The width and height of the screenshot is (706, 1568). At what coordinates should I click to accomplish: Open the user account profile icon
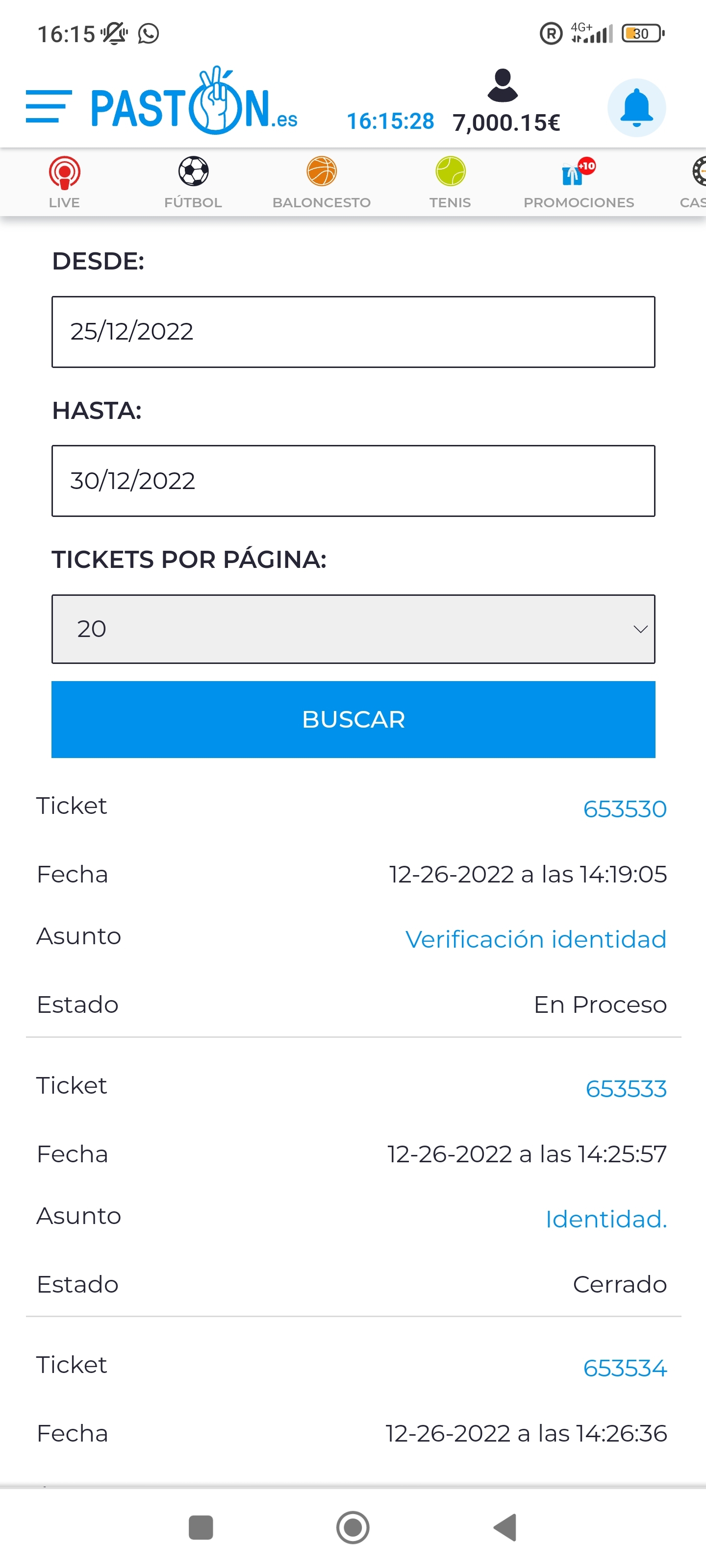pyautogui.click(x=503, y=85)
